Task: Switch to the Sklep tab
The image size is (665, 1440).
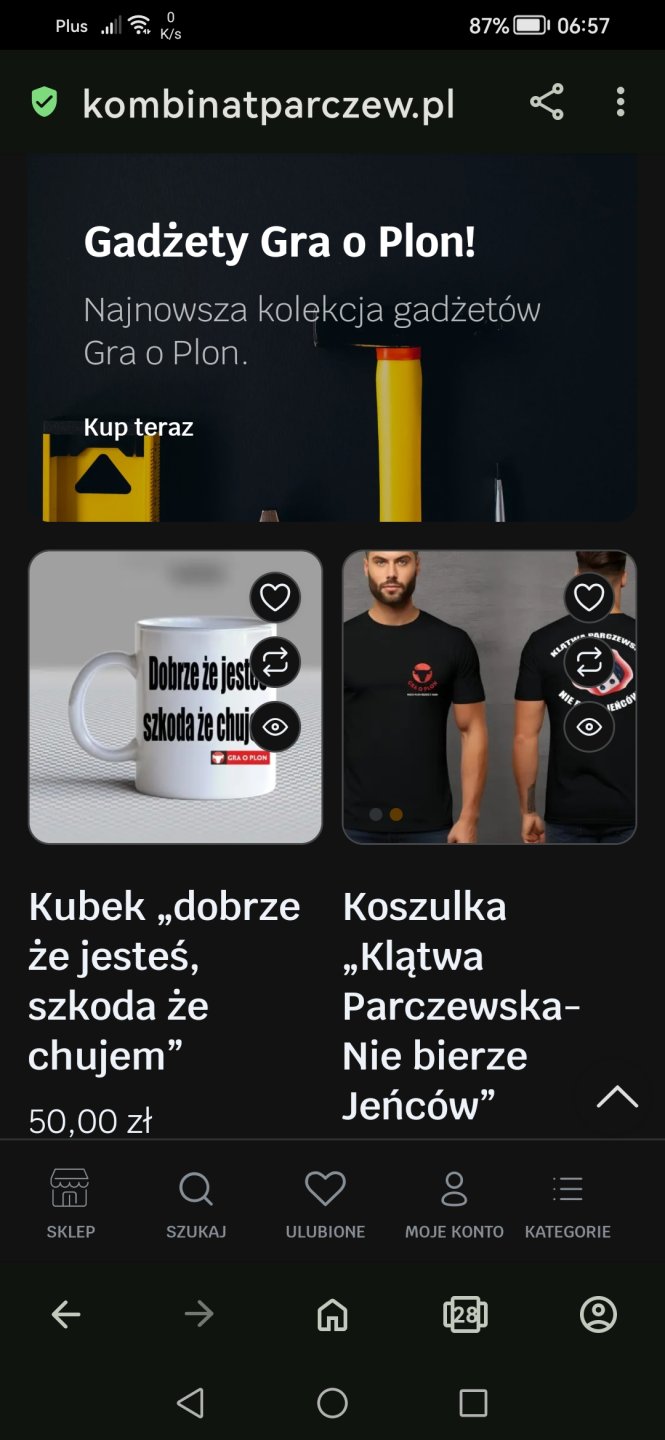Action: (70, 1204)
